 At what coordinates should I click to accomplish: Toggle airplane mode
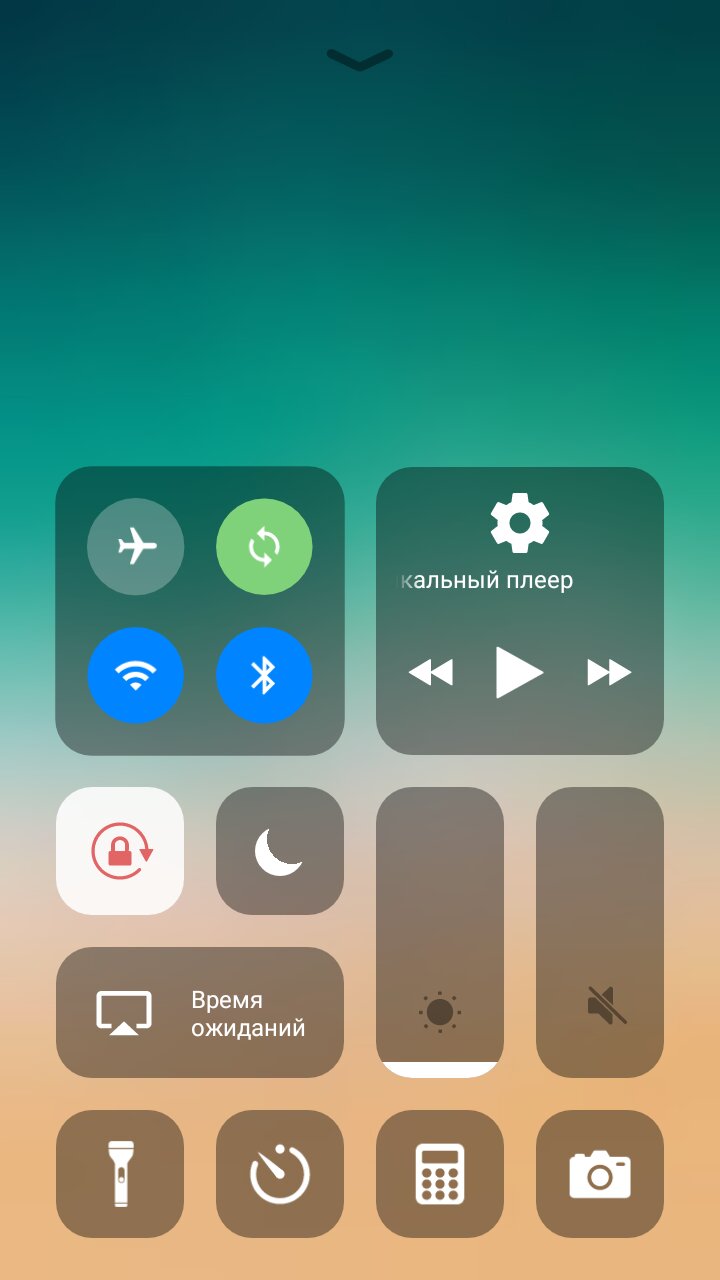[x=136, y=546]
